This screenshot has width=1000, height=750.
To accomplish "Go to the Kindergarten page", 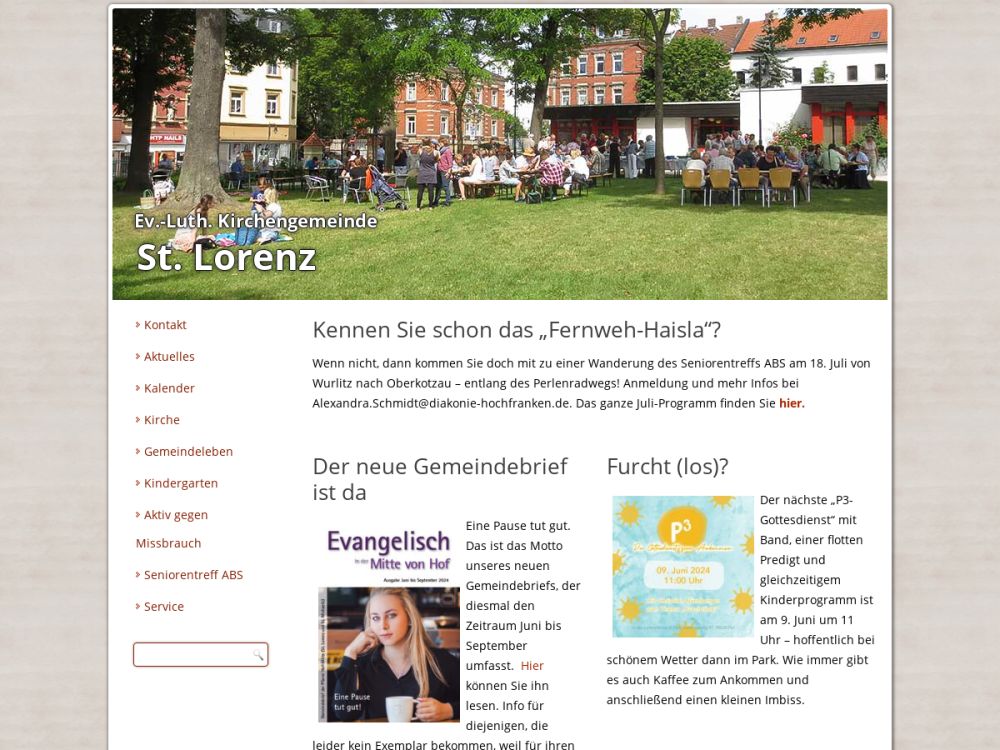I will (180, 483).
